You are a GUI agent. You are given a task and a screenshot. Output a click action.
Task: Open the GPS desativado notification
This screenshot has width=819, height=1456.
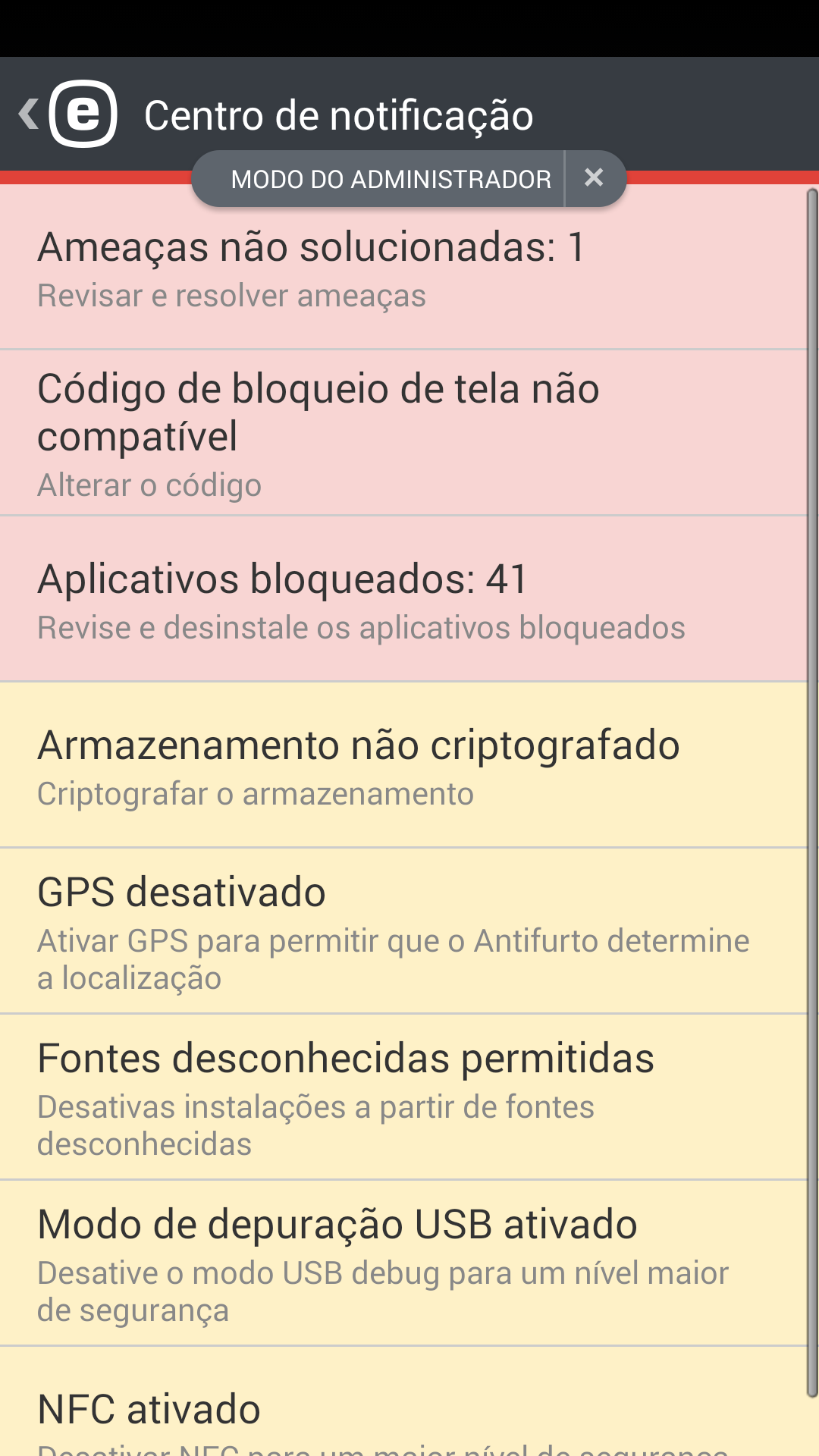coord(181,892)
